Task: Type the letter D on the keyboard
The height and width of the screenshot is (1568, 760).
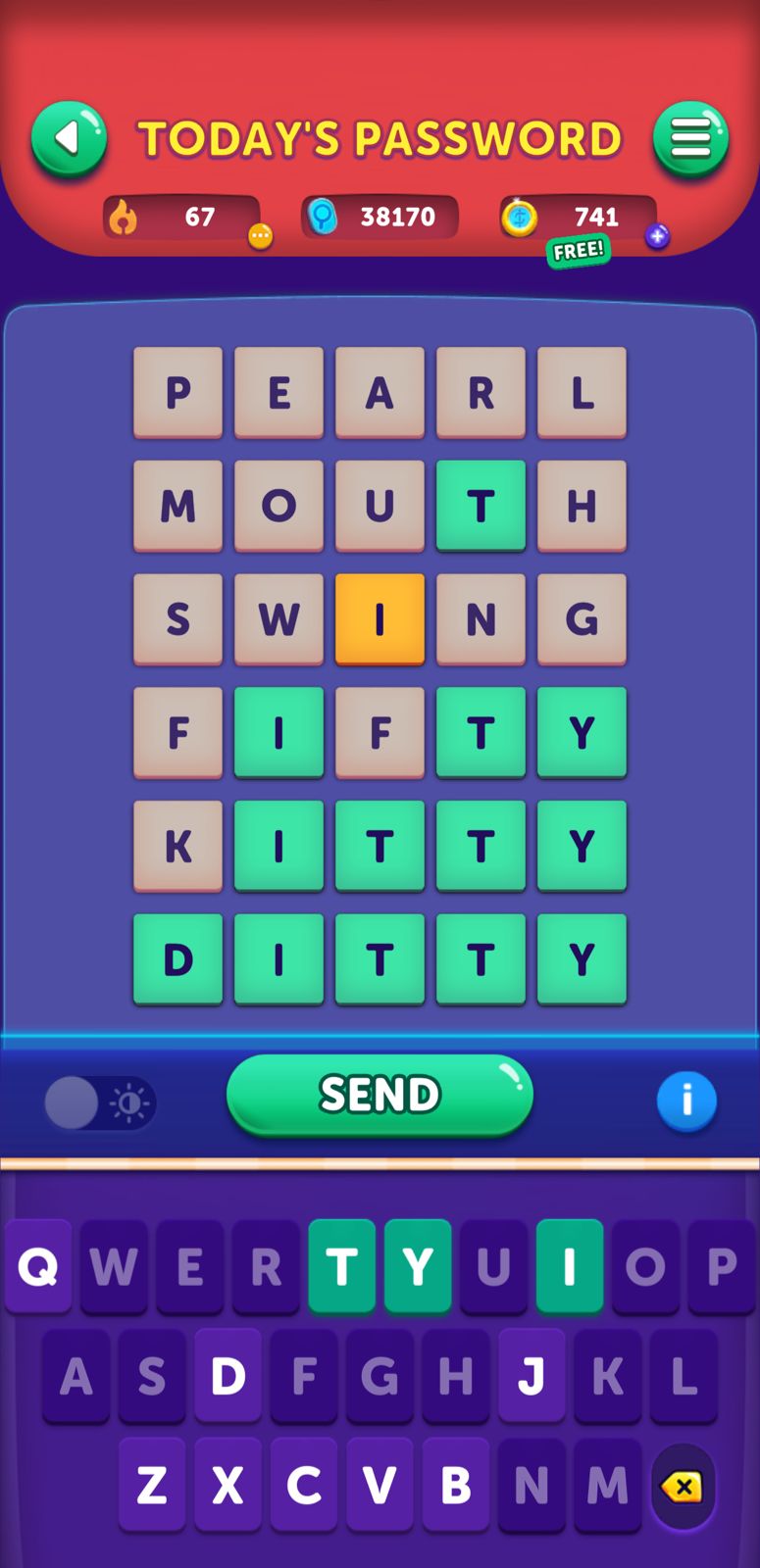Action: (228, 1377)
